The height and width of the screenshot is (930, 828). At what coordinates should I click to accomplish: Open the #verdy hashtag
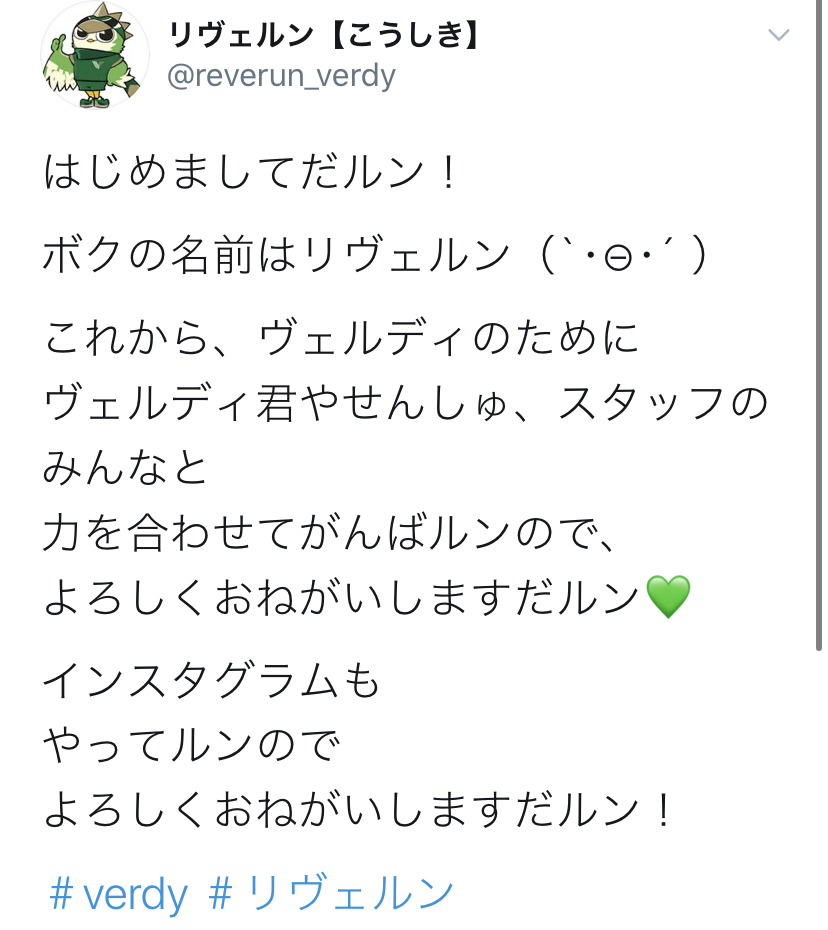pyautogui.click(x=119, y=894)
